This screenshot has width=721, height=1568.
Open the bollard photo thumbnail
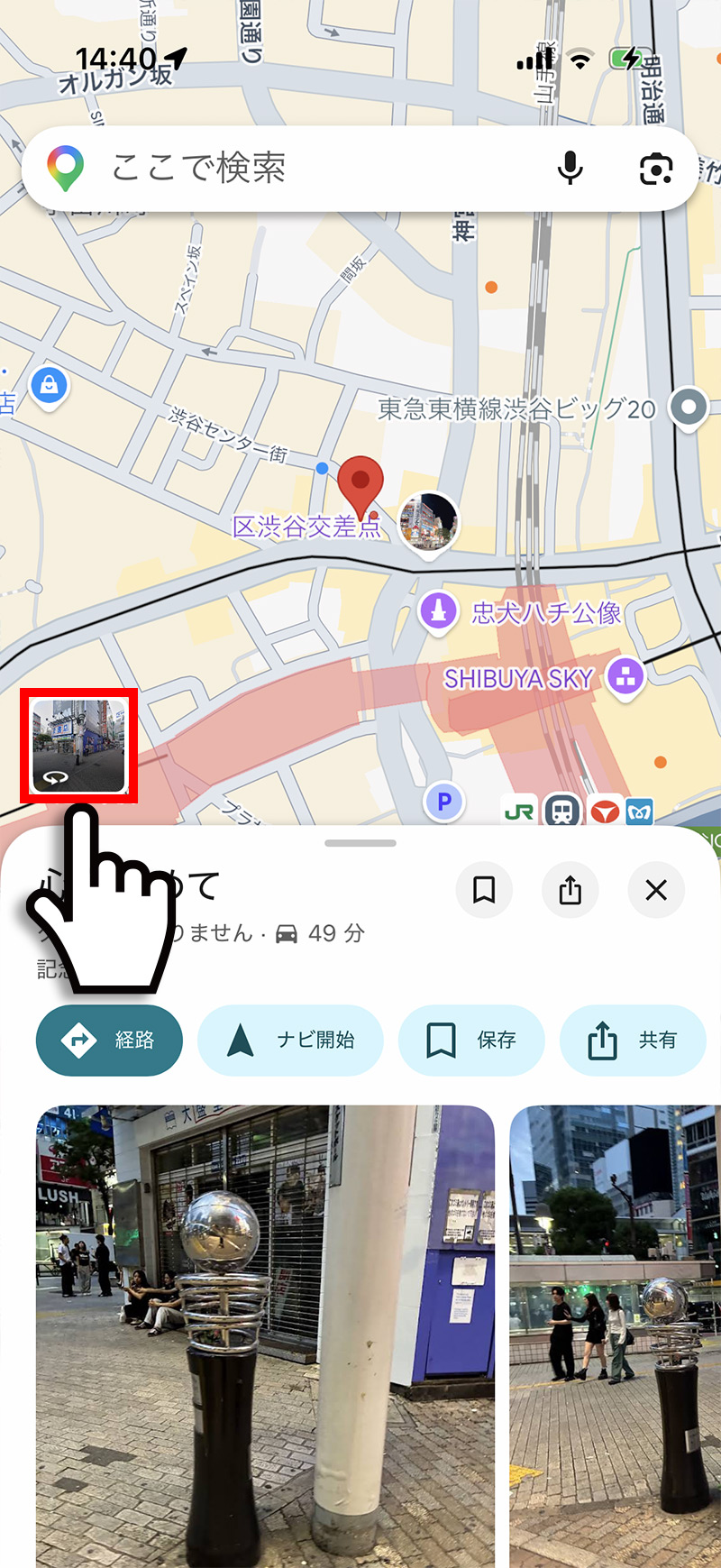[264, 1334]
